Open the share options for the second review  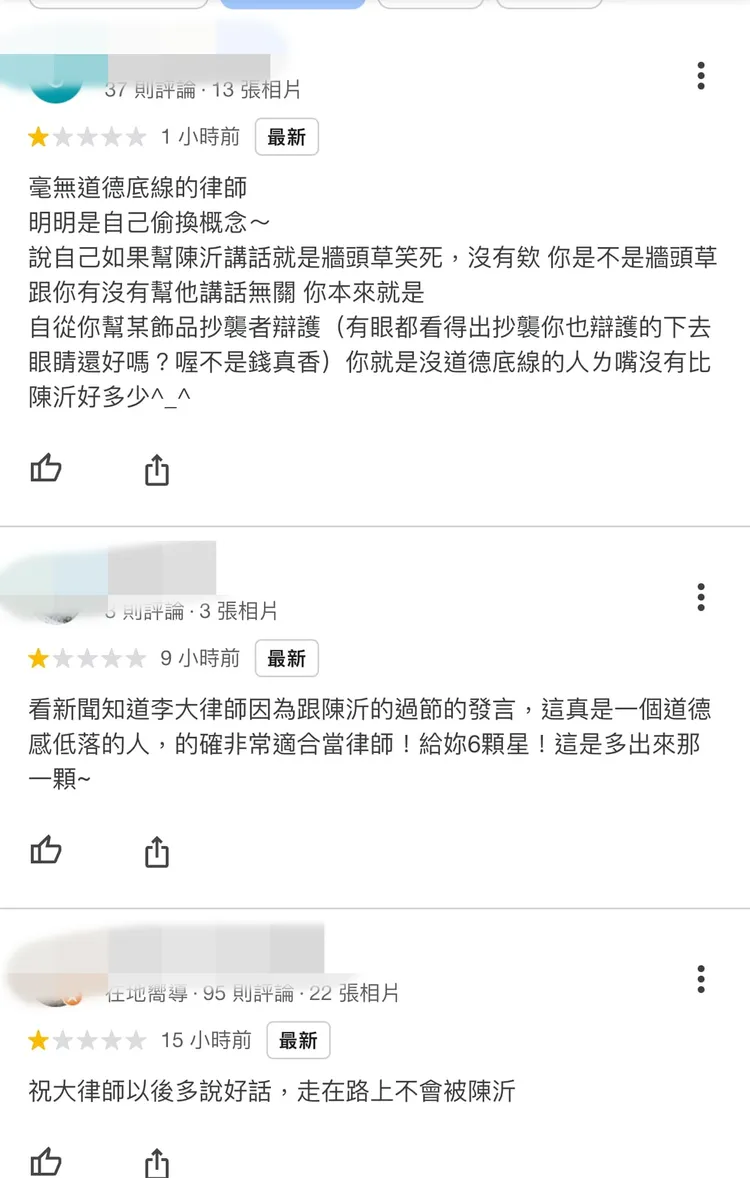155,850
